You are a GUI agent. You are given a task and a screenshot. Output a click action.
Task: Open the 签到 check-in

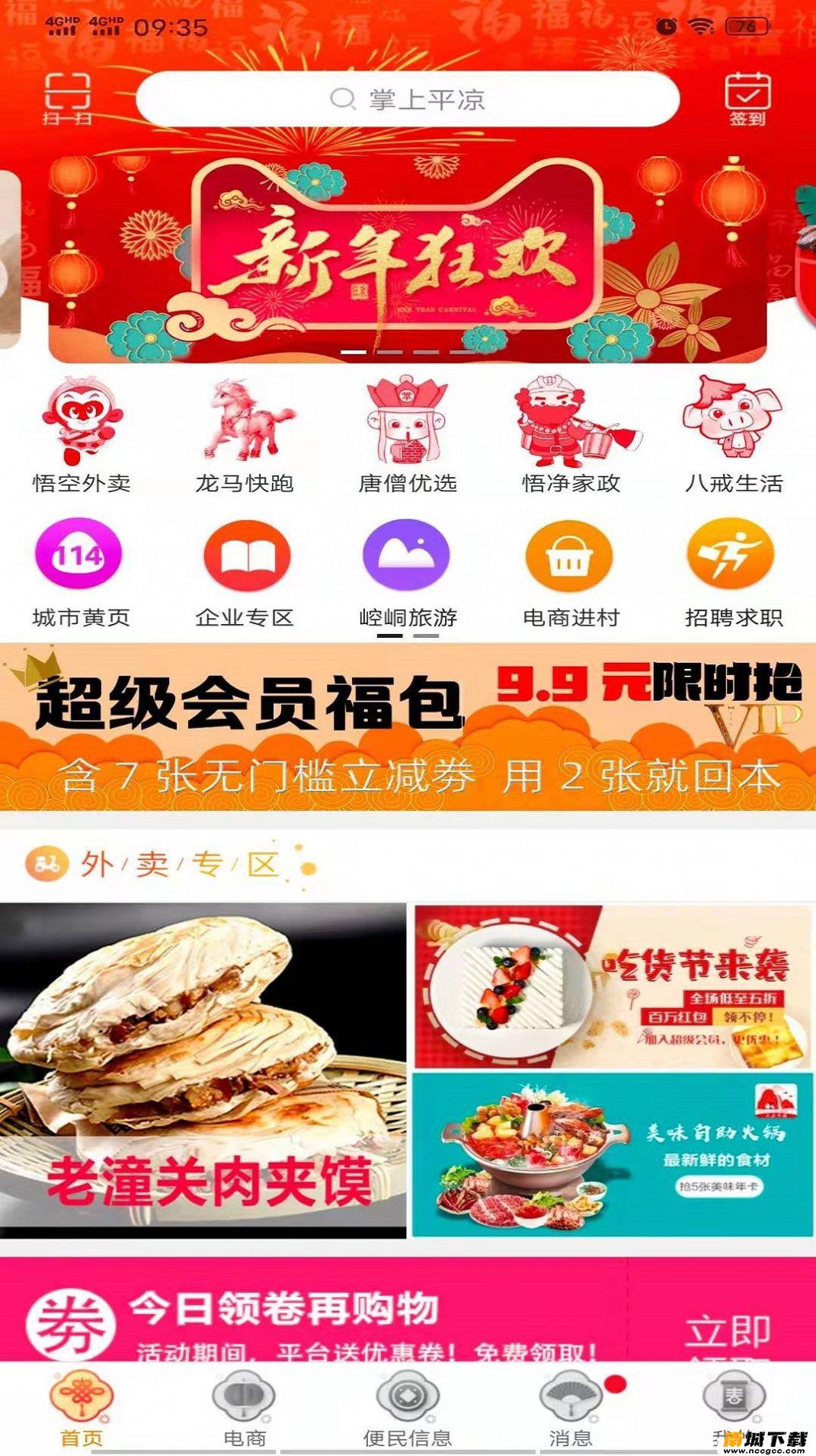click(x=747, y=99)
